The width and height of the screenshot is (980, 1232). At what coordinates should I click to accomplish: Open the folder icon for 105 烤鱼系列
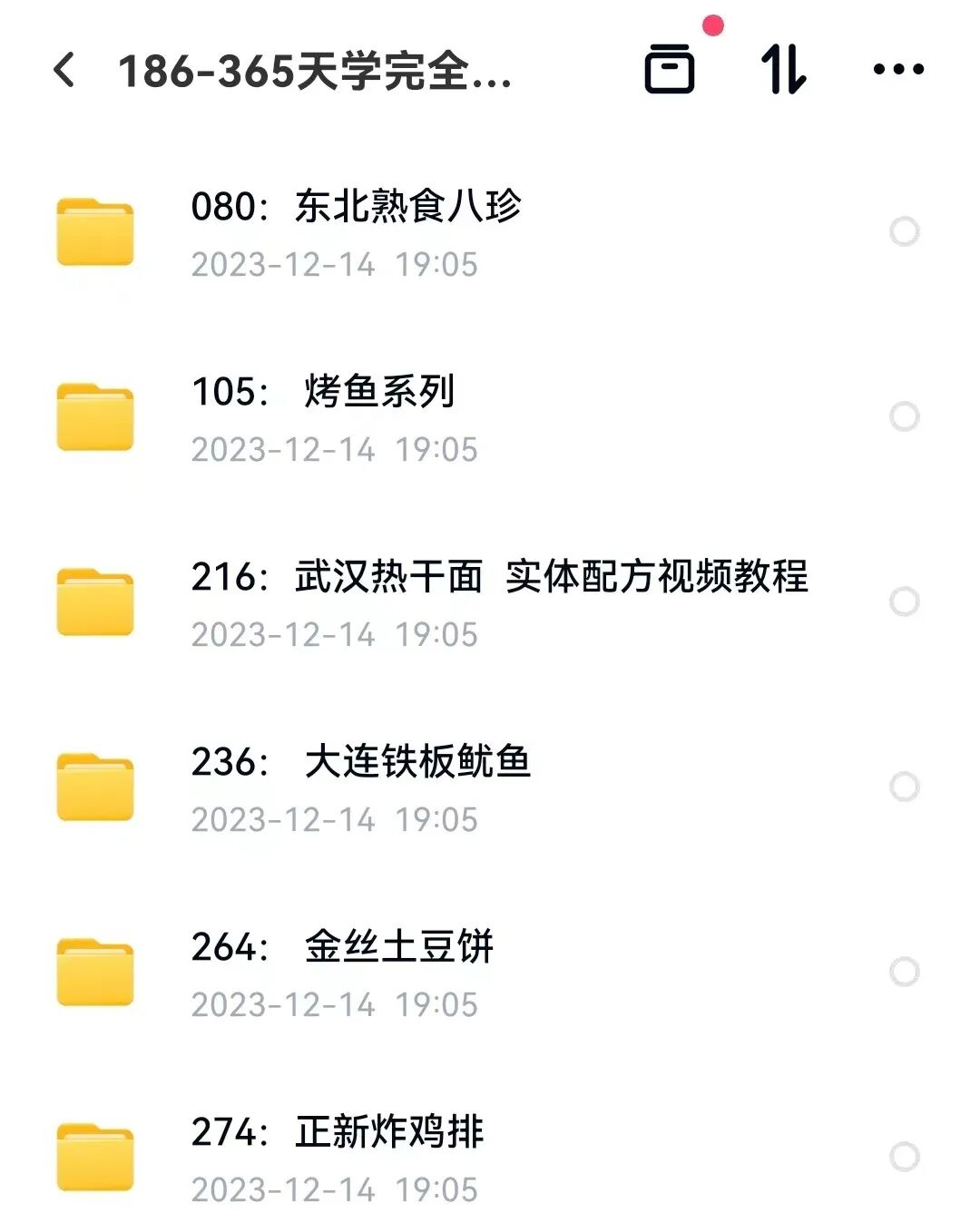click(93, 413)
